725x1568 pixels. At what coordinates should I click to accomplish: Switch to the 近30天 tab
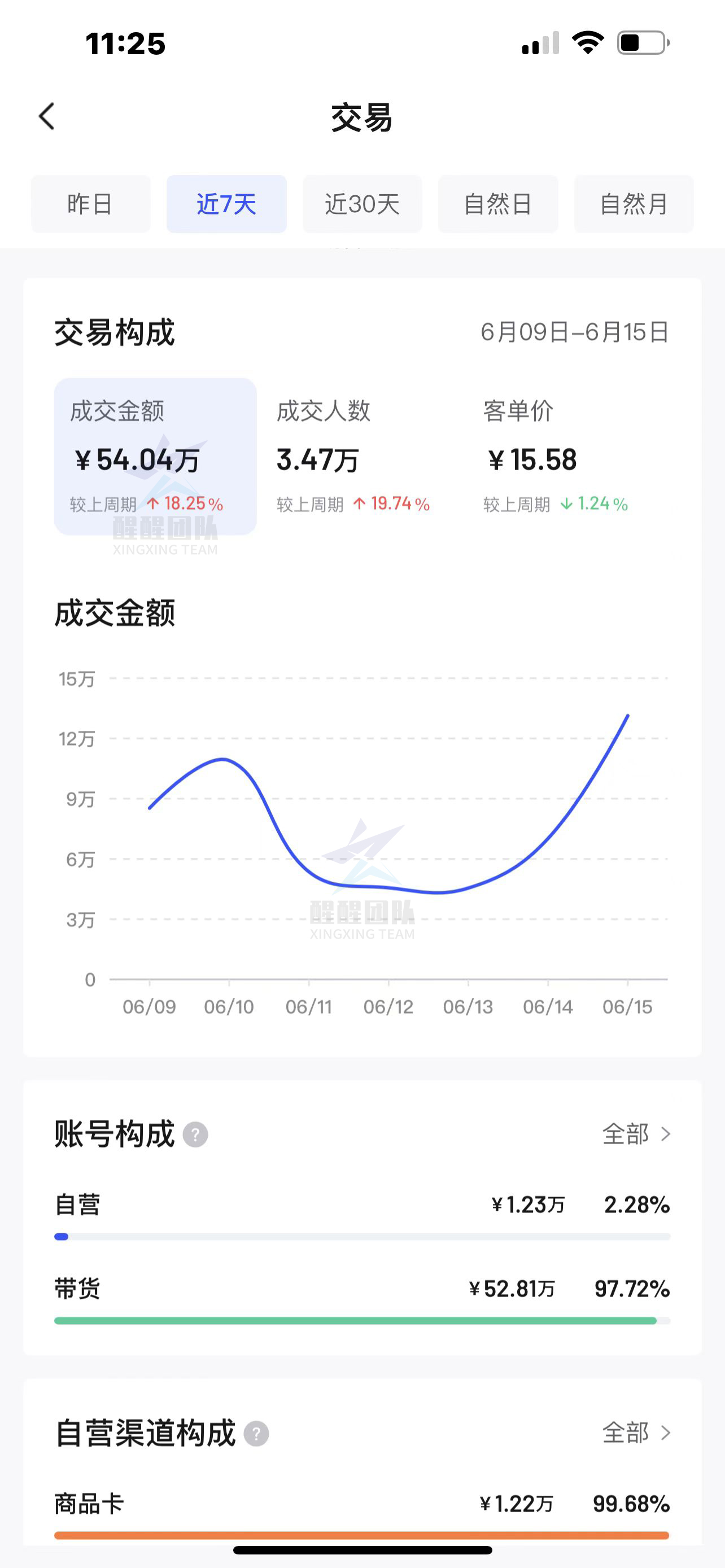click(361, 204)
